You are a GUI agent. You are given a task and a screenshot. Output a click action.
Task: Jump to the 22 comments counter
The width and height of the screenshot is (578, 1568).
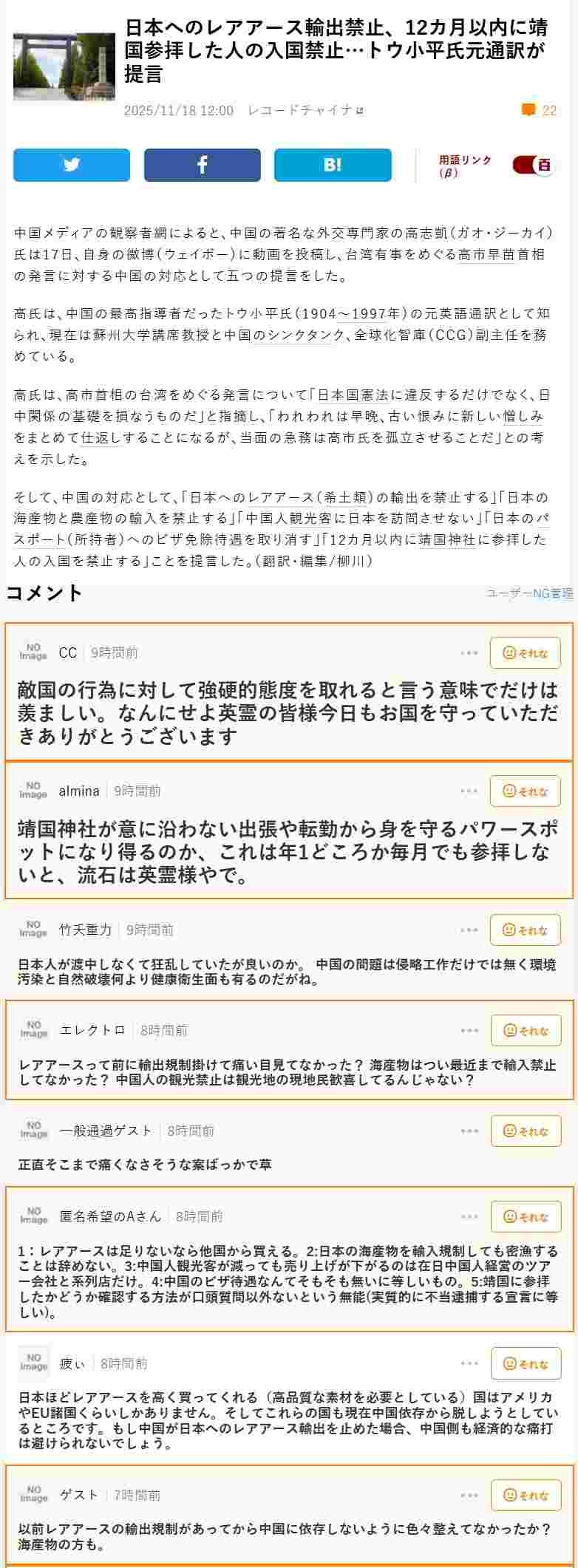[x=540, y=111]
